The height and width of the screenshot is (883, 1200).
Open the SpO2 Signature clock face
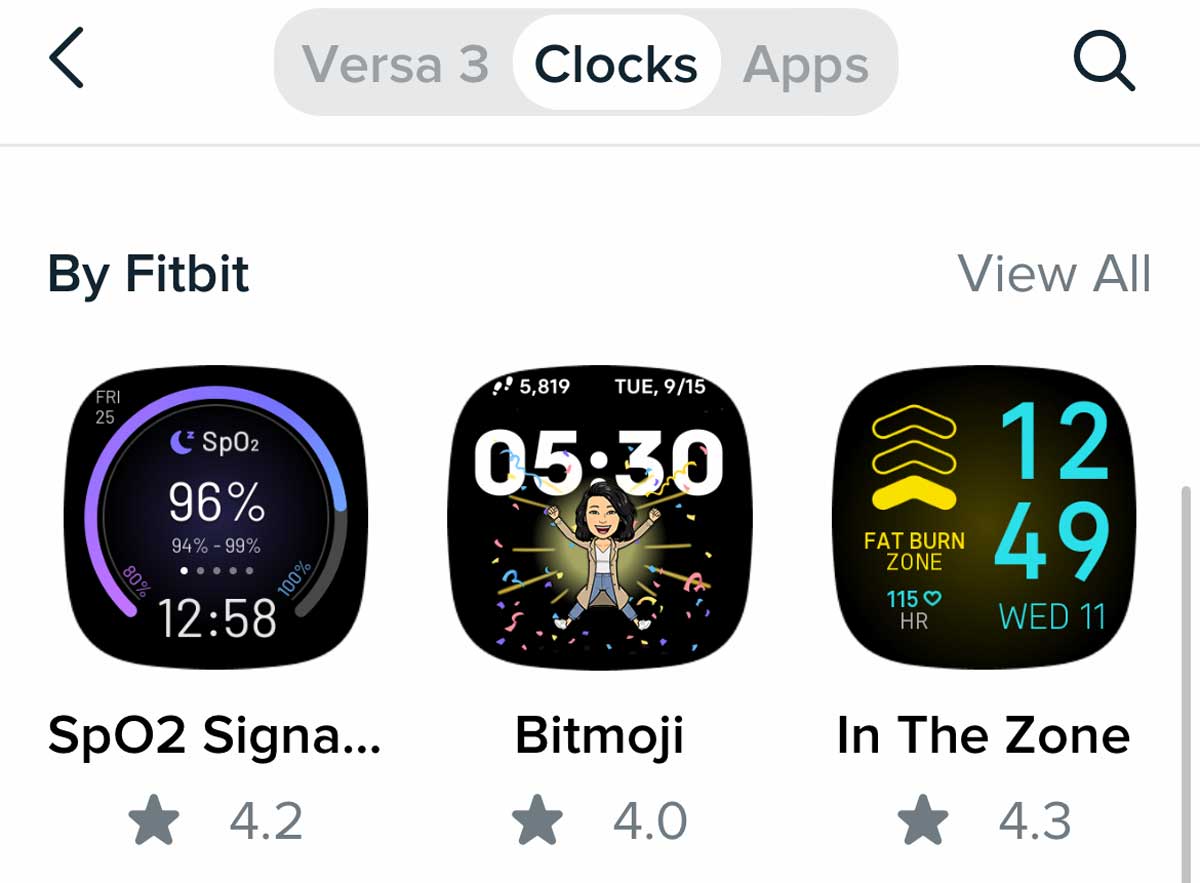pyautogui.click(x=215, y=517)
